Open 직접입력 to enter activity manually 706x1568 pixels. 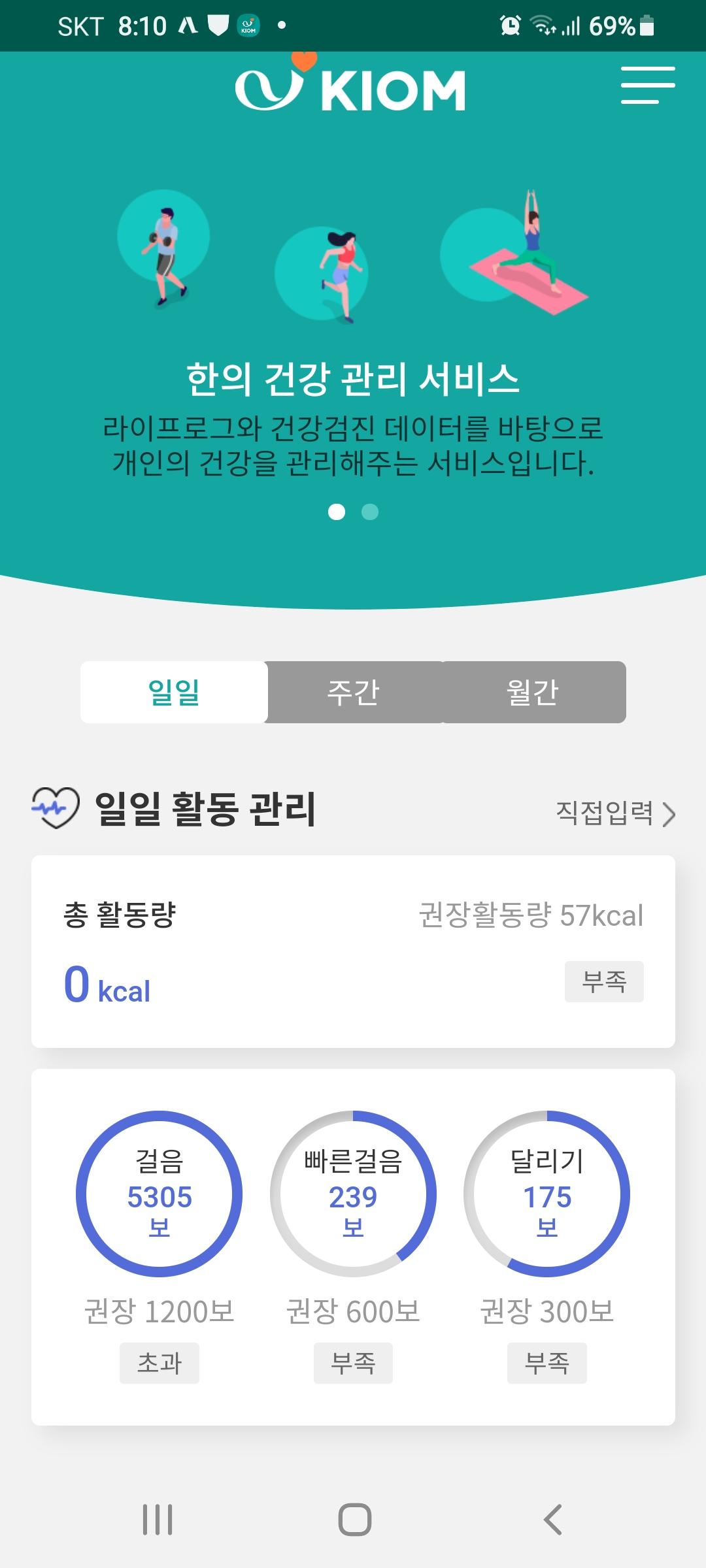point(614,813)
